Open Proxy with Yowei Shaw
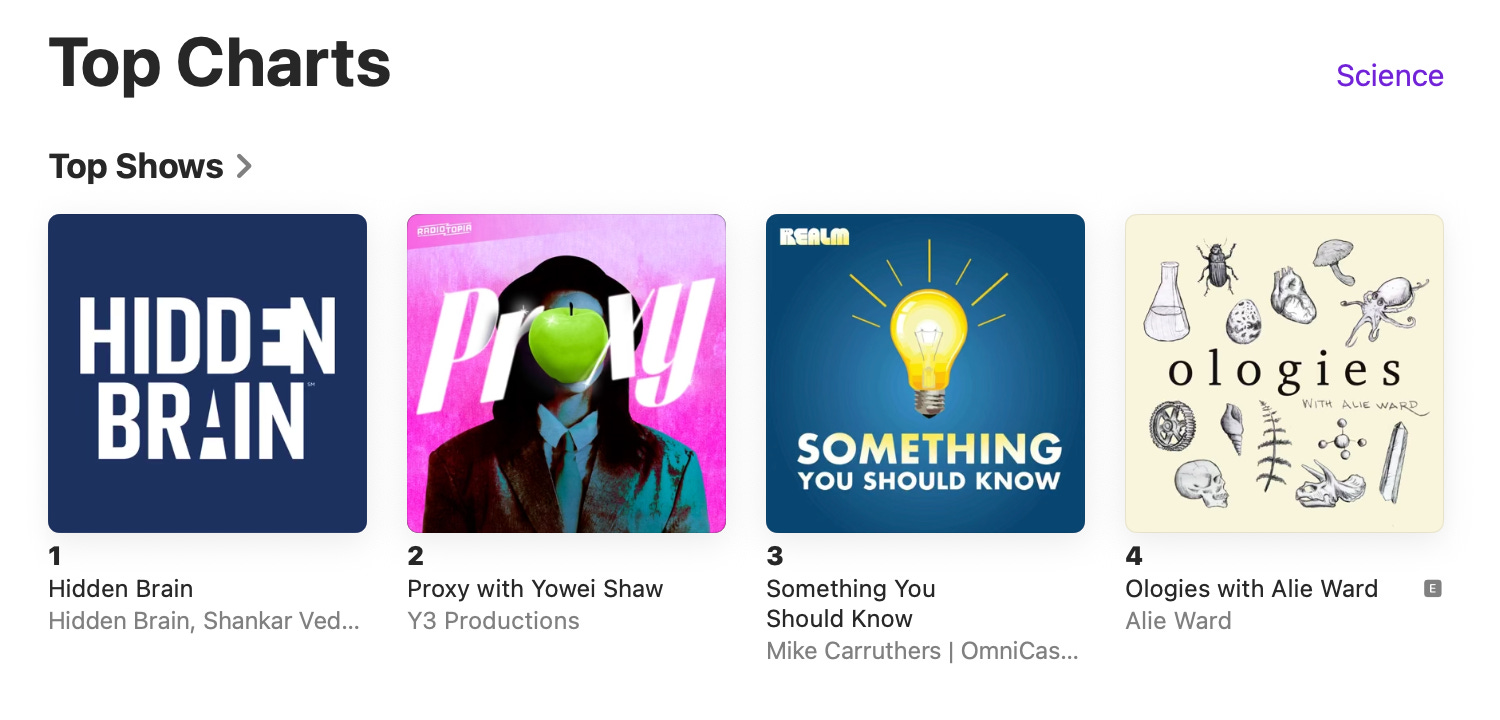The image size is (1500, 720). point(566,373)
